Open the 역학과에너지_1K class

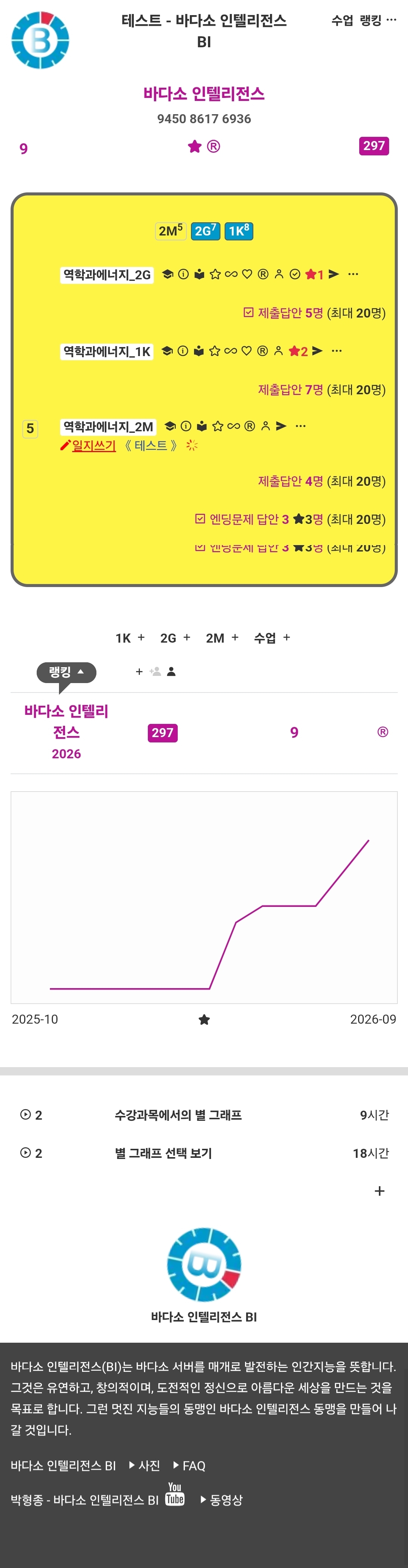click(x=107, y=351)
